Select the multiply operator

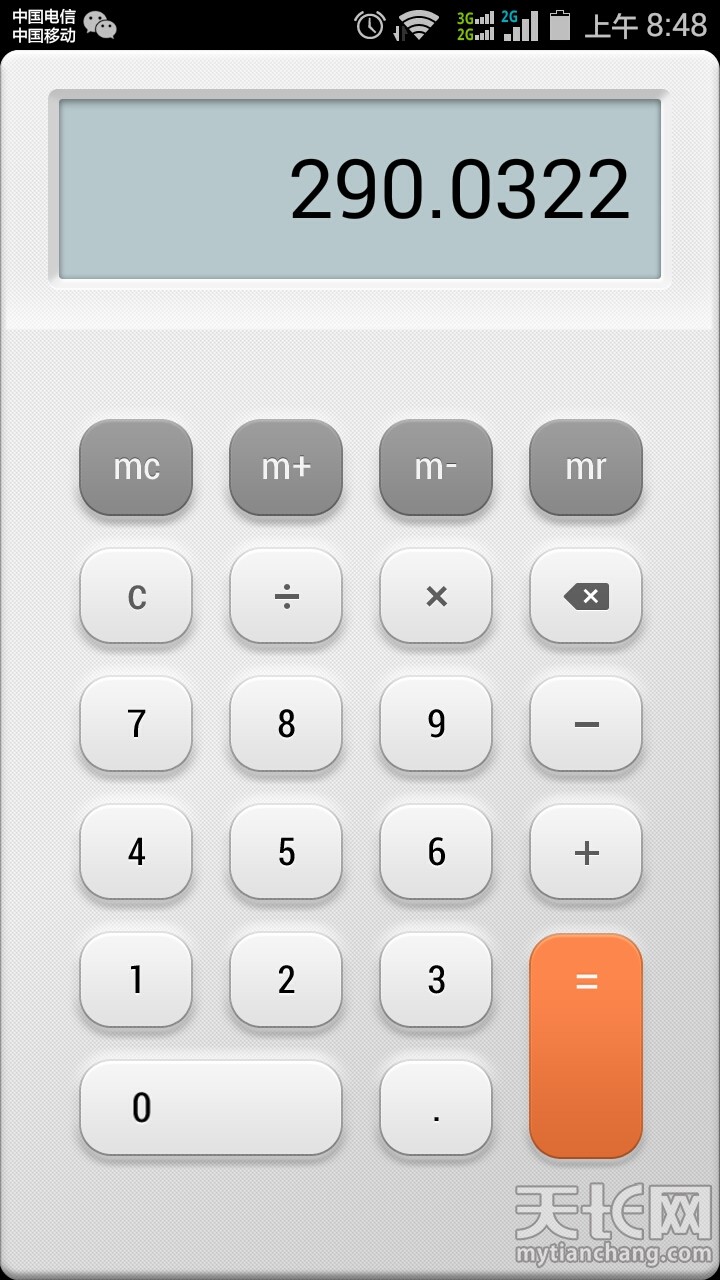click(x=436, y=596)
